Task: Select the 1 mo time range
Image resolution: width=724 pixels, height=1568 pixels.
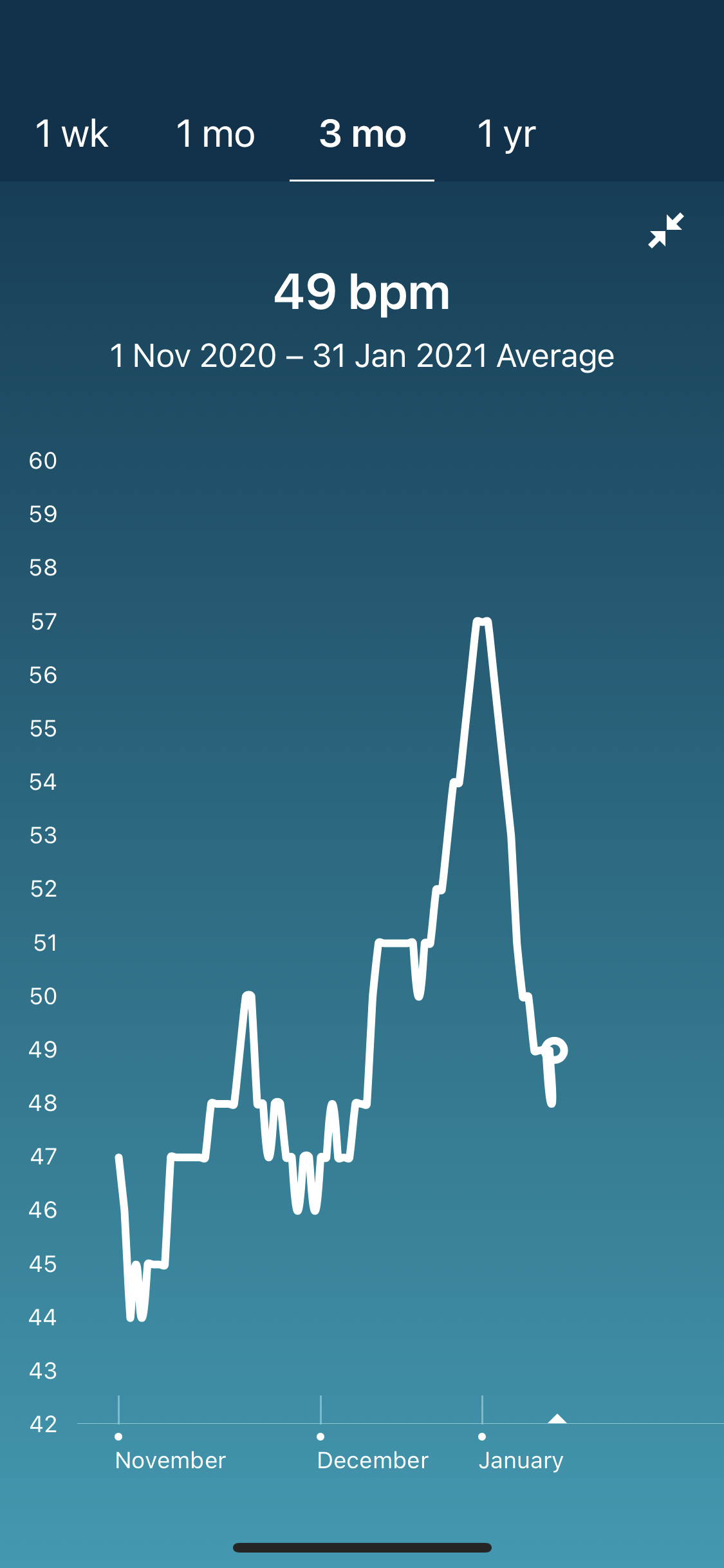Action: 216,135
